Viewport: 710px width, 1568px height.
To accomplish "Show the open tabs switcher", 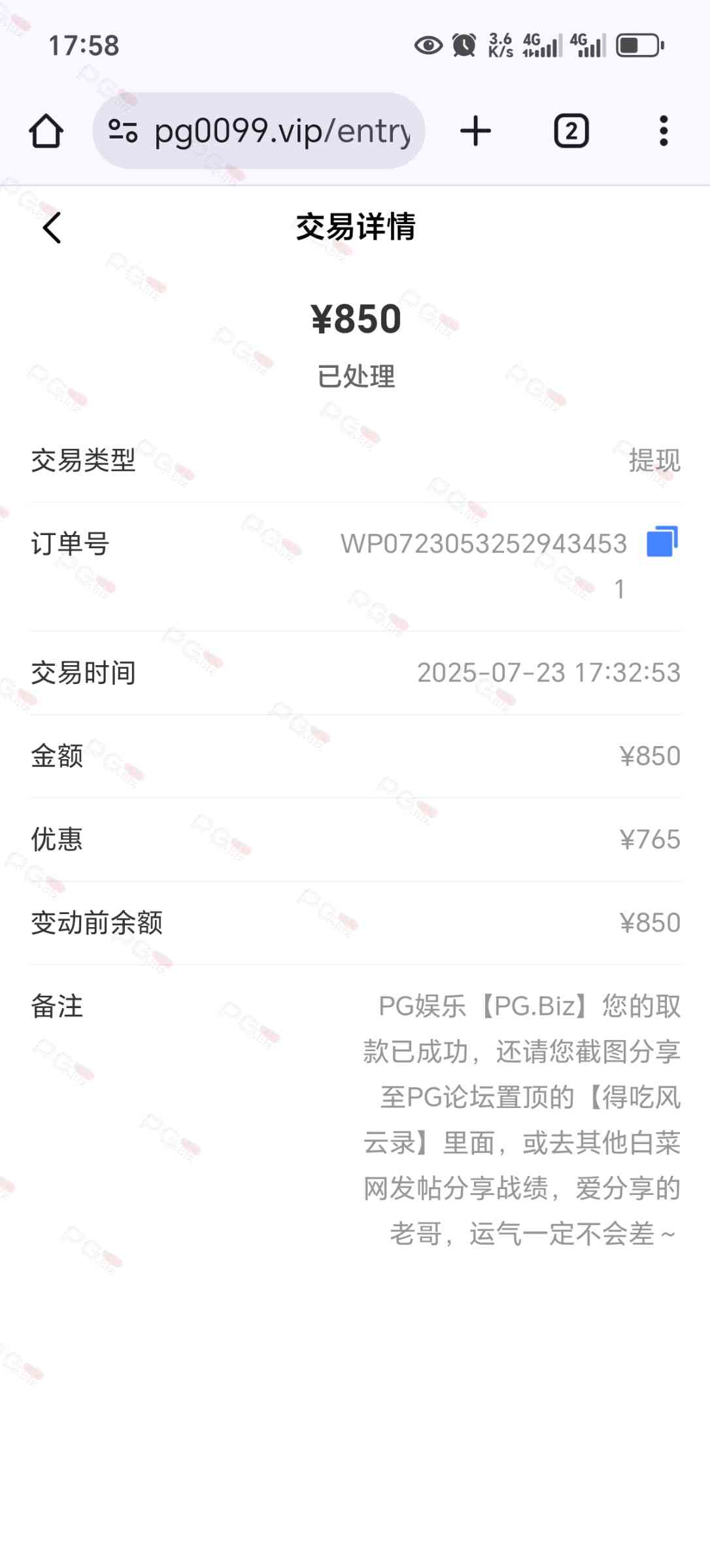I will [571, 131].
